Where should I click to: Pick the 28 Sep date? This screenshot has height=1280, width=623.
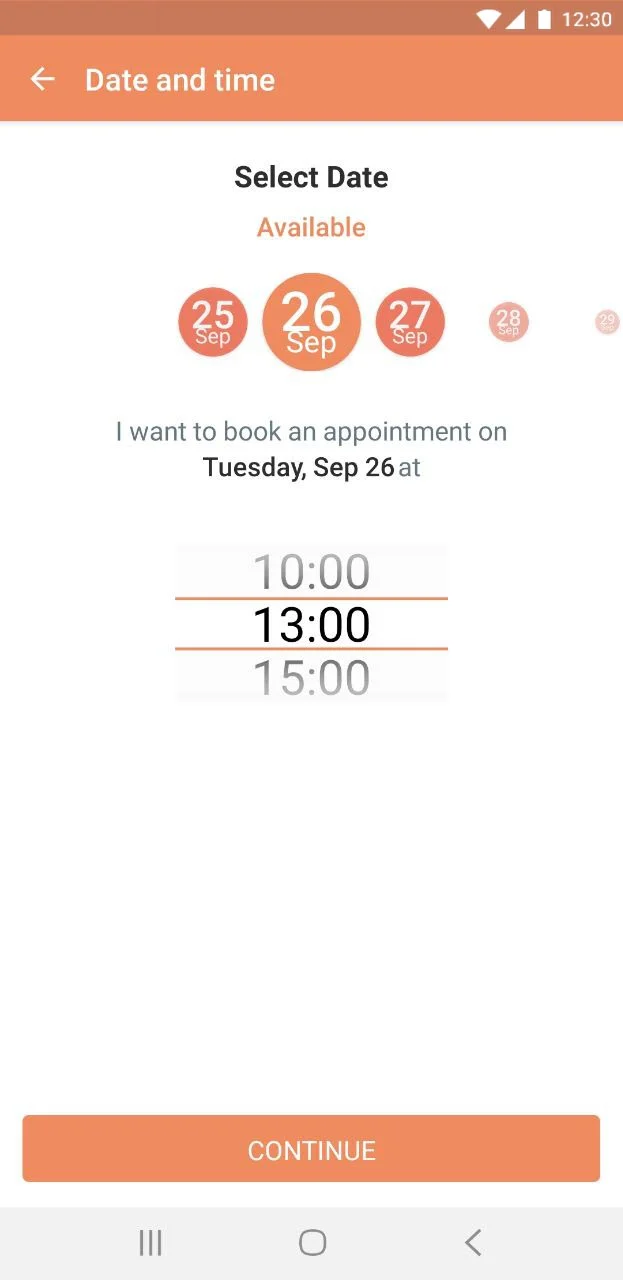tap(509, 322)
